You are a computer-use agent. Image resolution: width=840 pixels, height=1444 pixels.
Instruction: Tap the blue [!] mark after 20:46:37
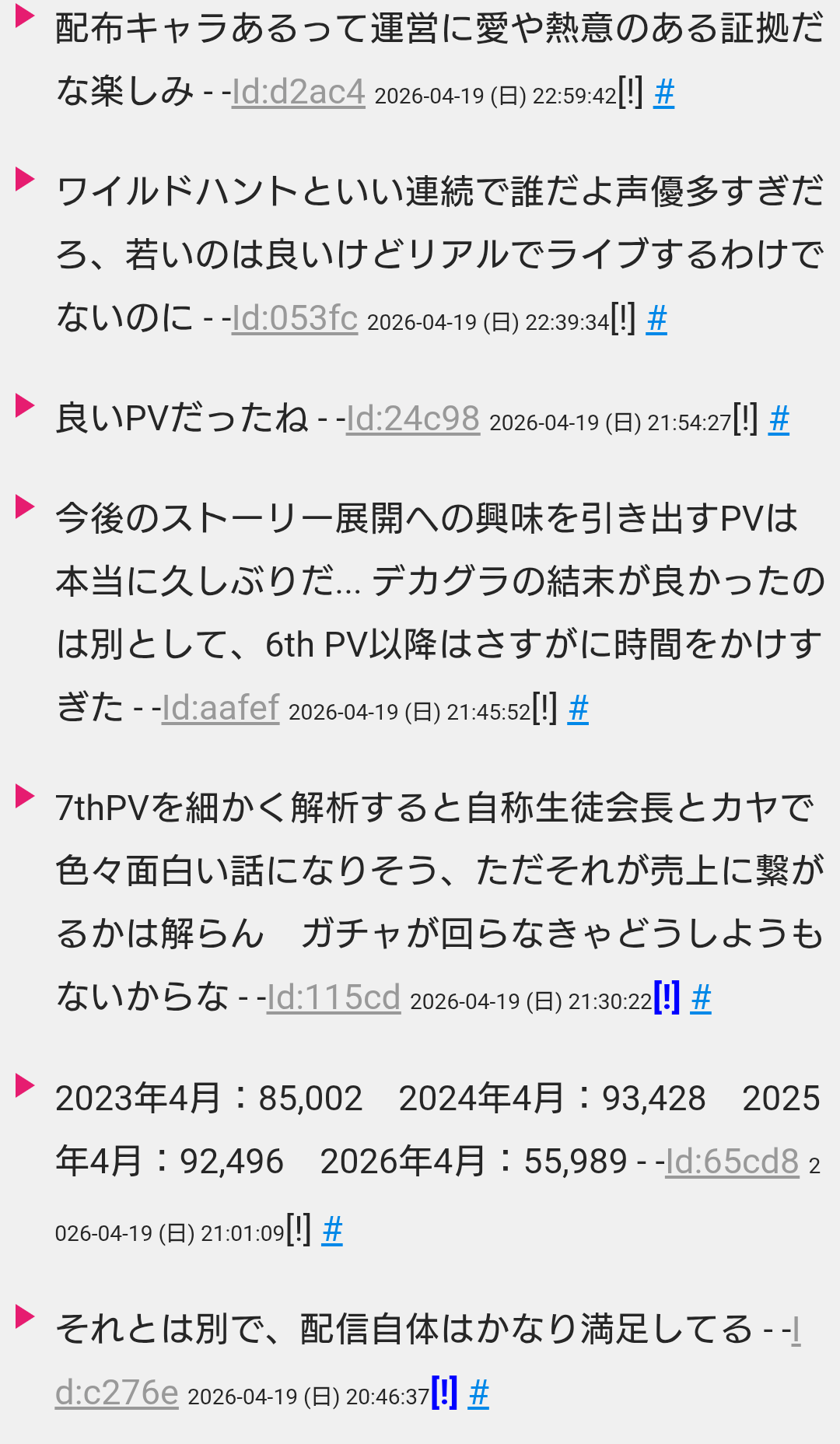tap(444, 1393)
